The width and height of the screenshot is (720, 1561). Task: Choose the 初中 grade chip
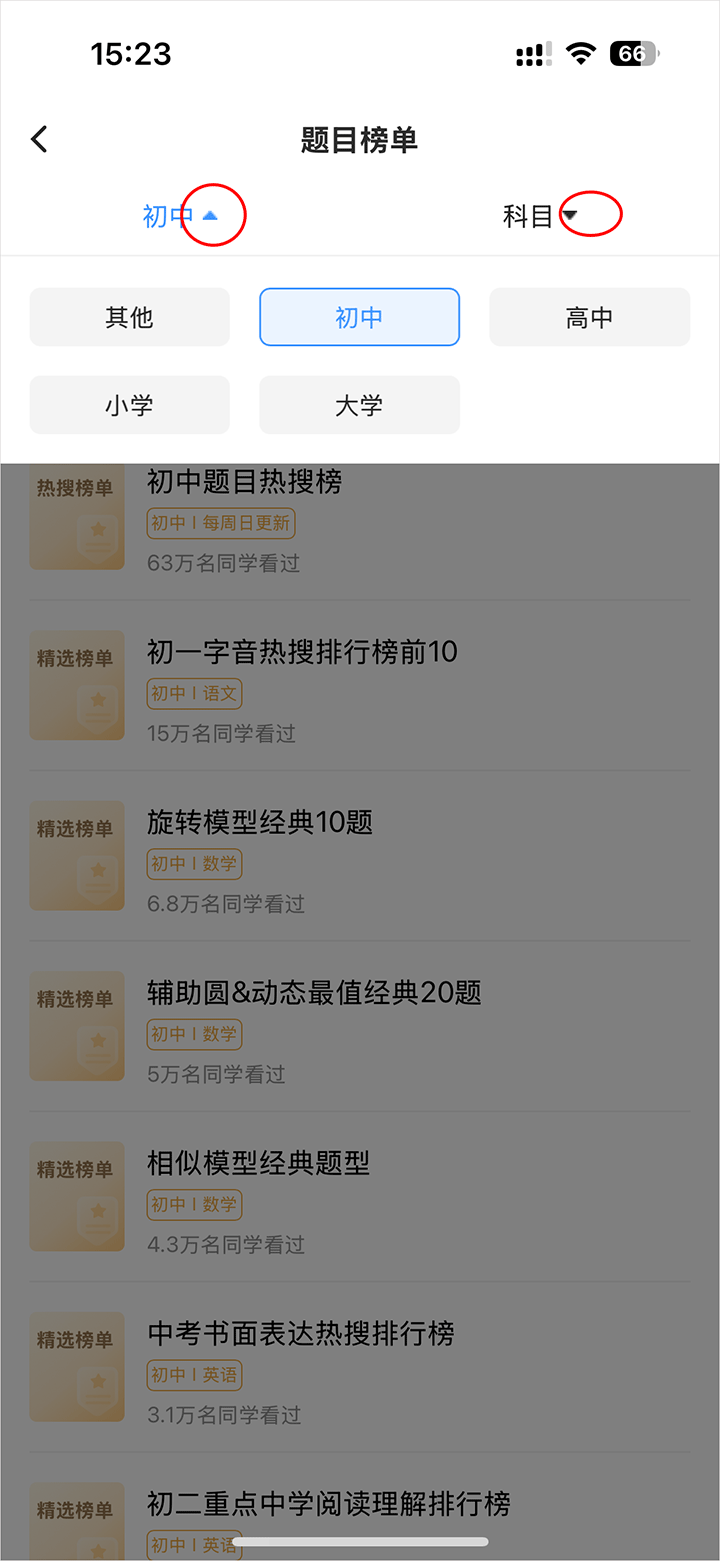[359, 318]
